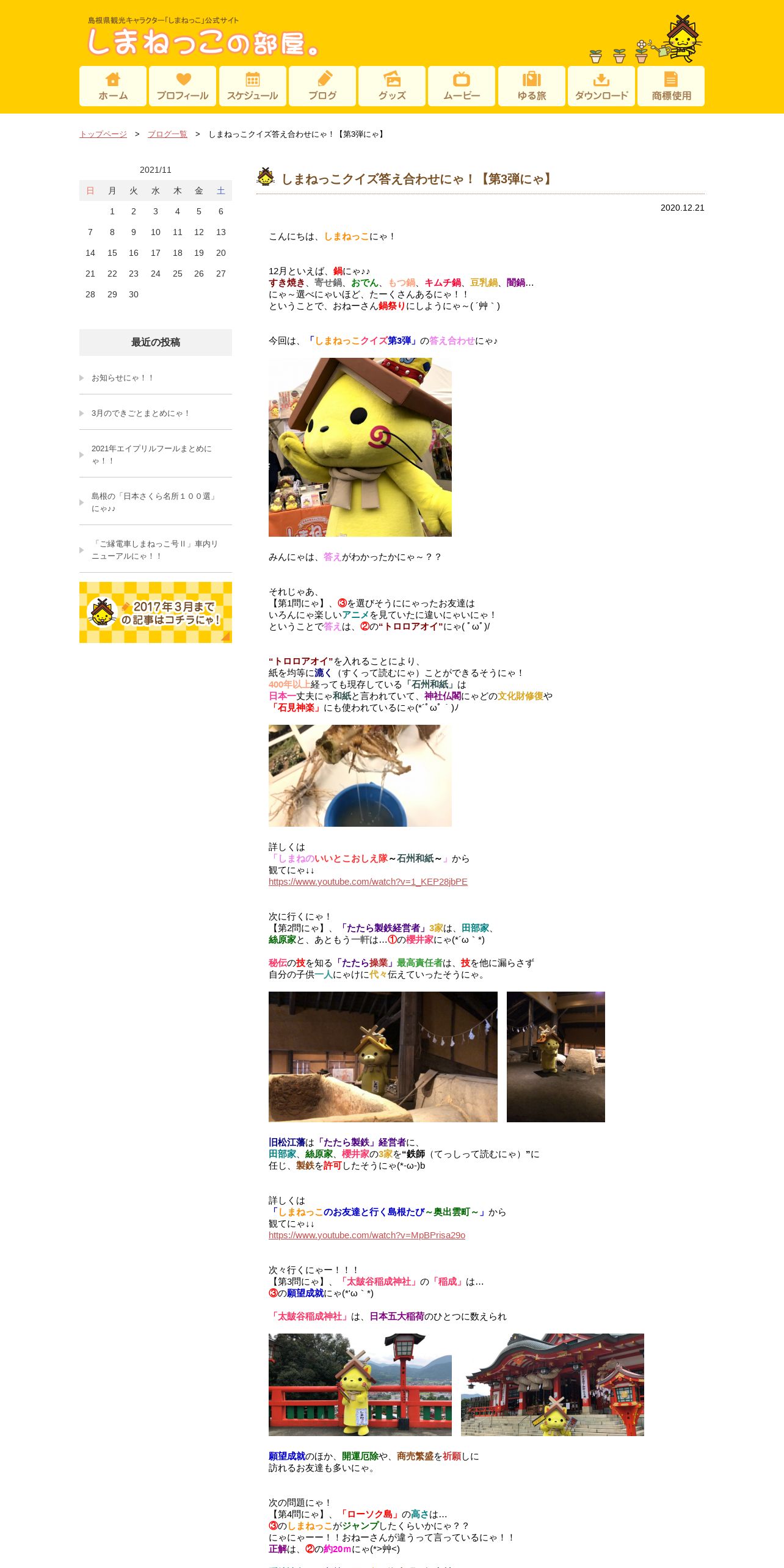
Task: Open the 商標使用 tab
Action: 671,86
